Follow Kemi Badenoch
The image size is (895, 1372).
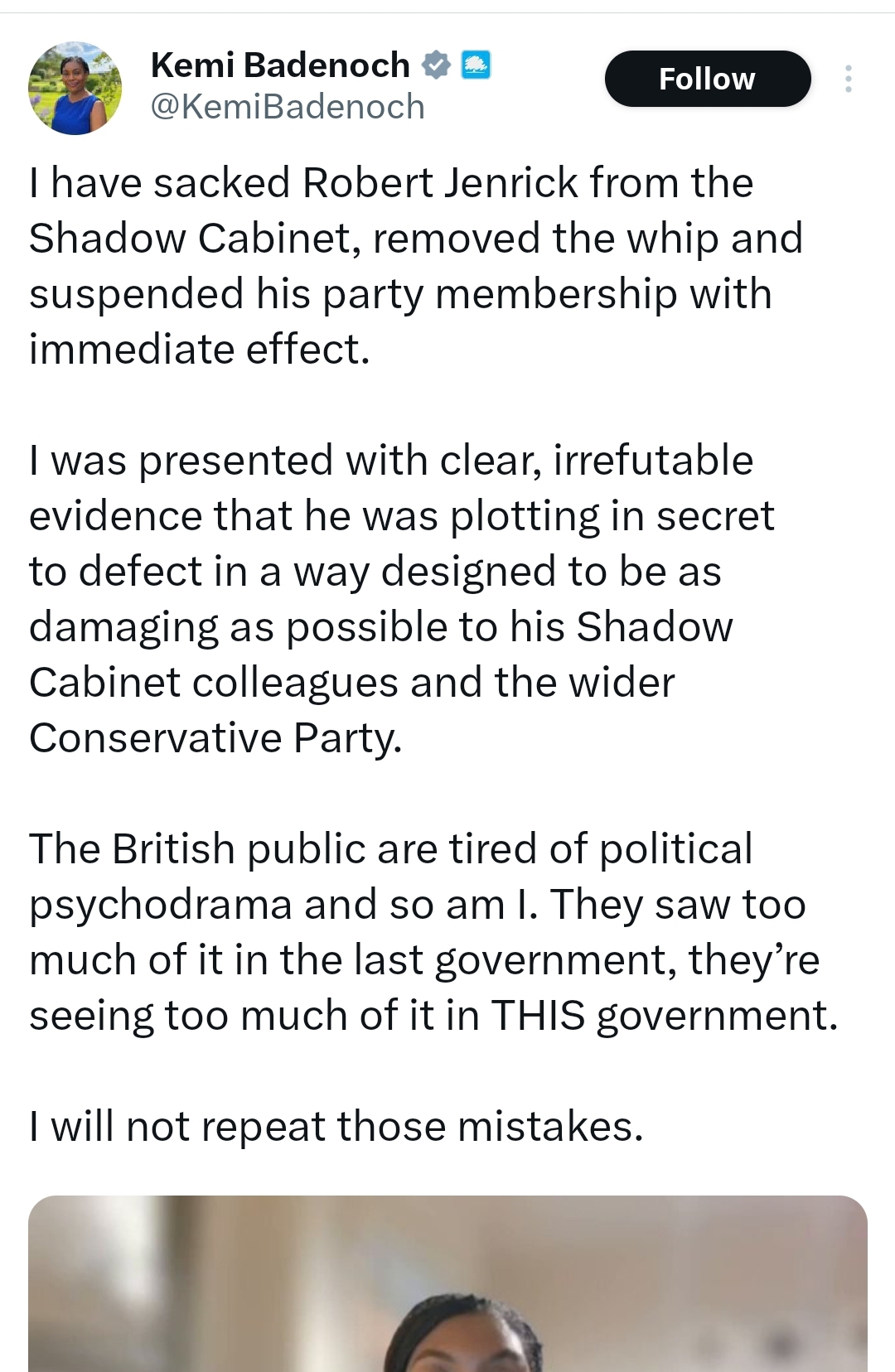(707, 79)
